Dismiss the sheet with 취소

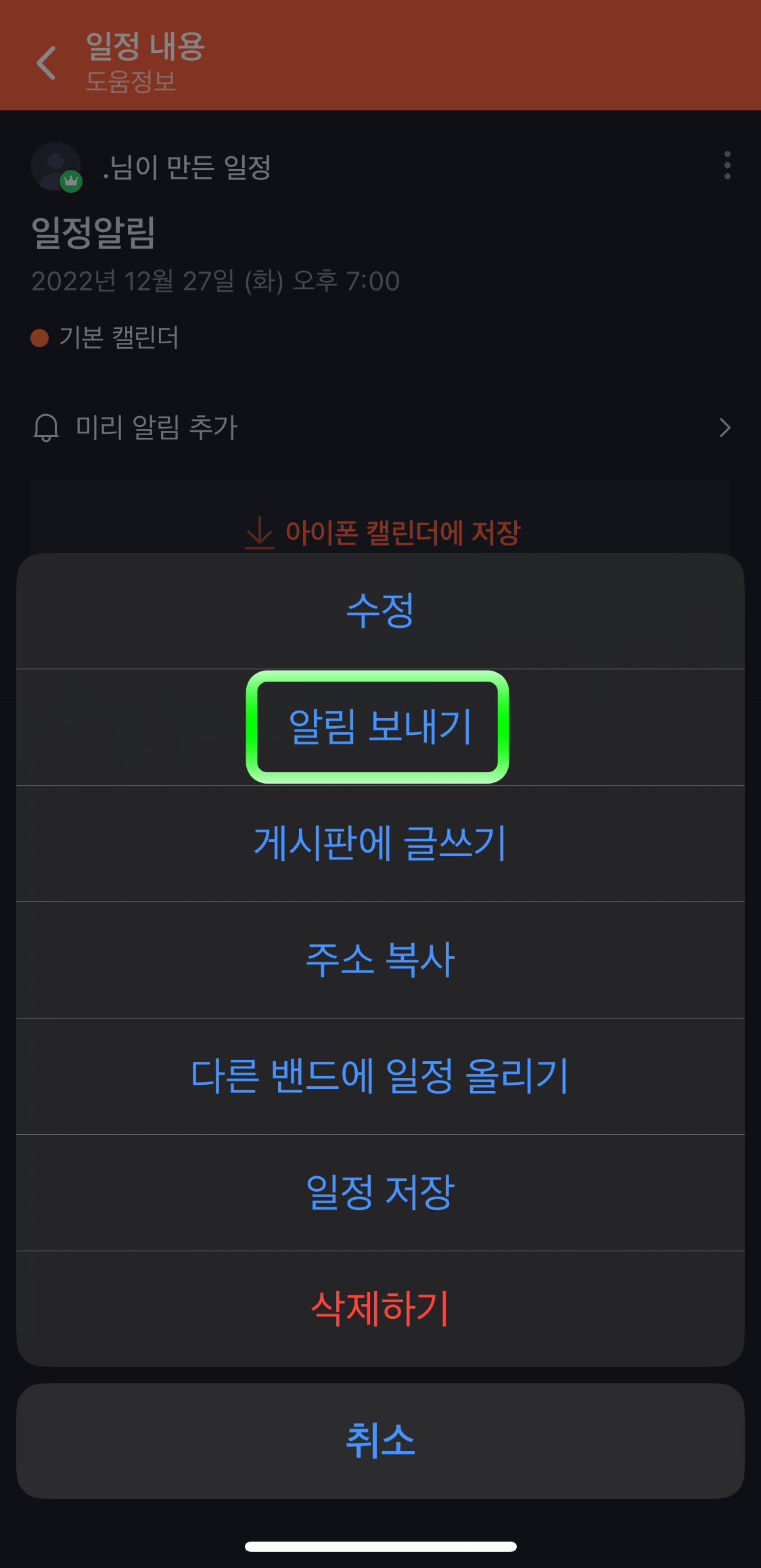tap(380, 1441)
